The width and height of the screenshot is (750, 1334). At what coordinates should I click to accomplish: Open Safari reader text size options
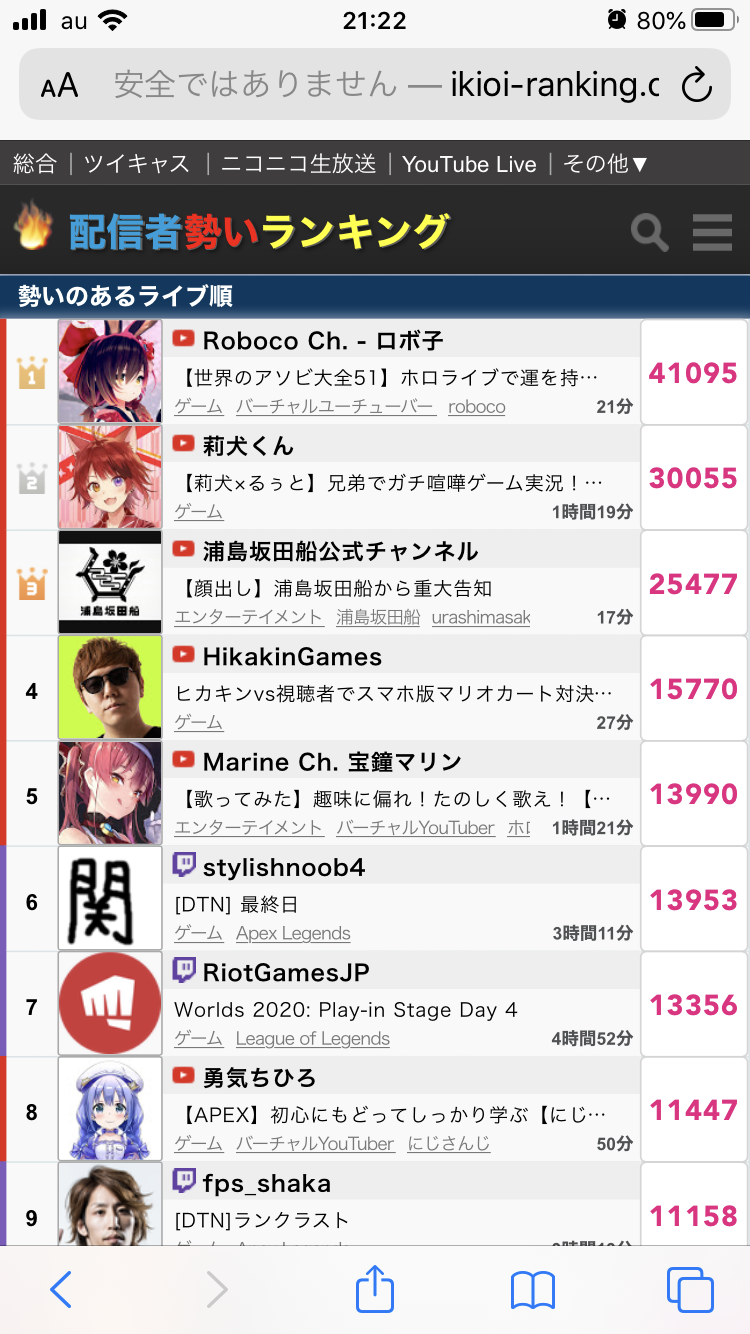(x=59, y=85)
